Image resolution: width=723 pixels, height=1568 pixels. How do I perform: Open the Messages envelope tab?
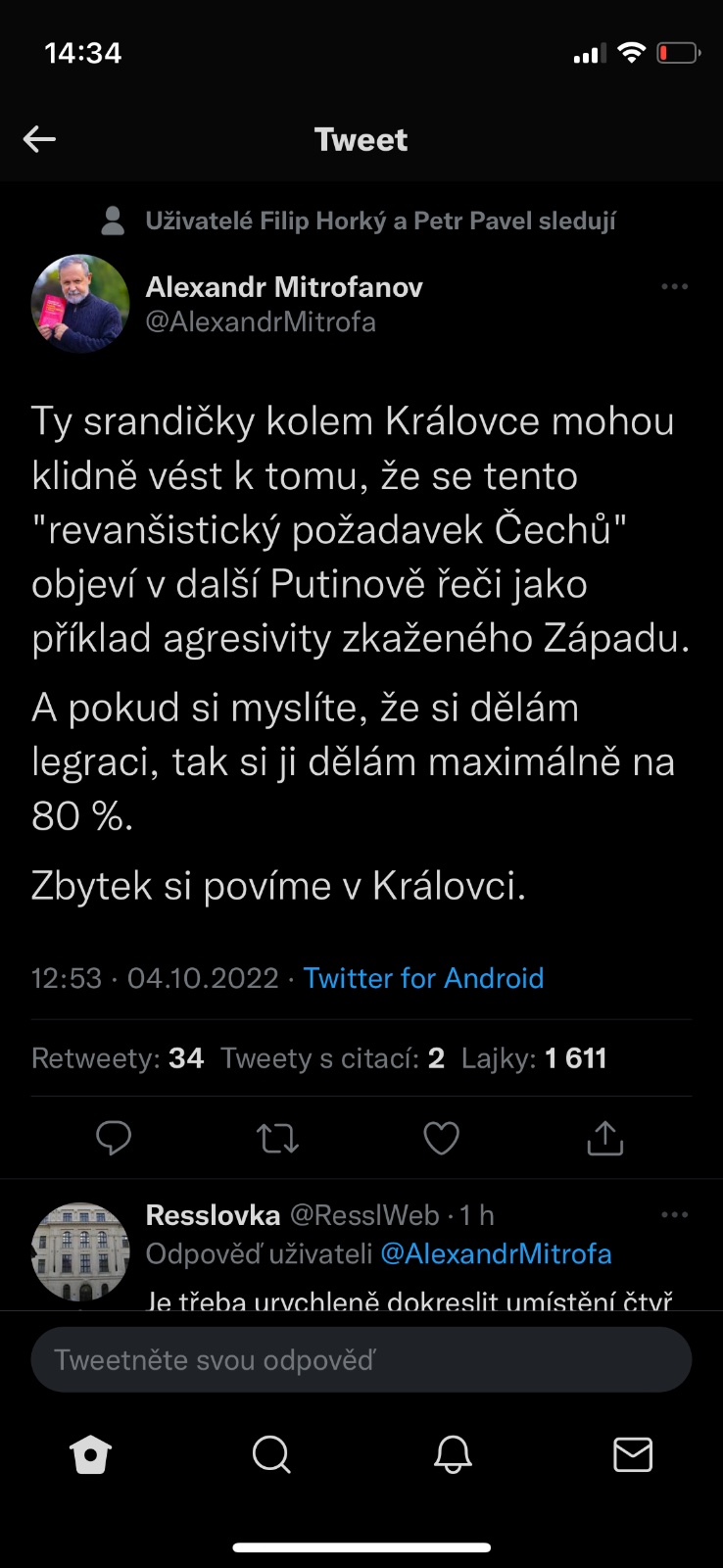coord(633,1455)
